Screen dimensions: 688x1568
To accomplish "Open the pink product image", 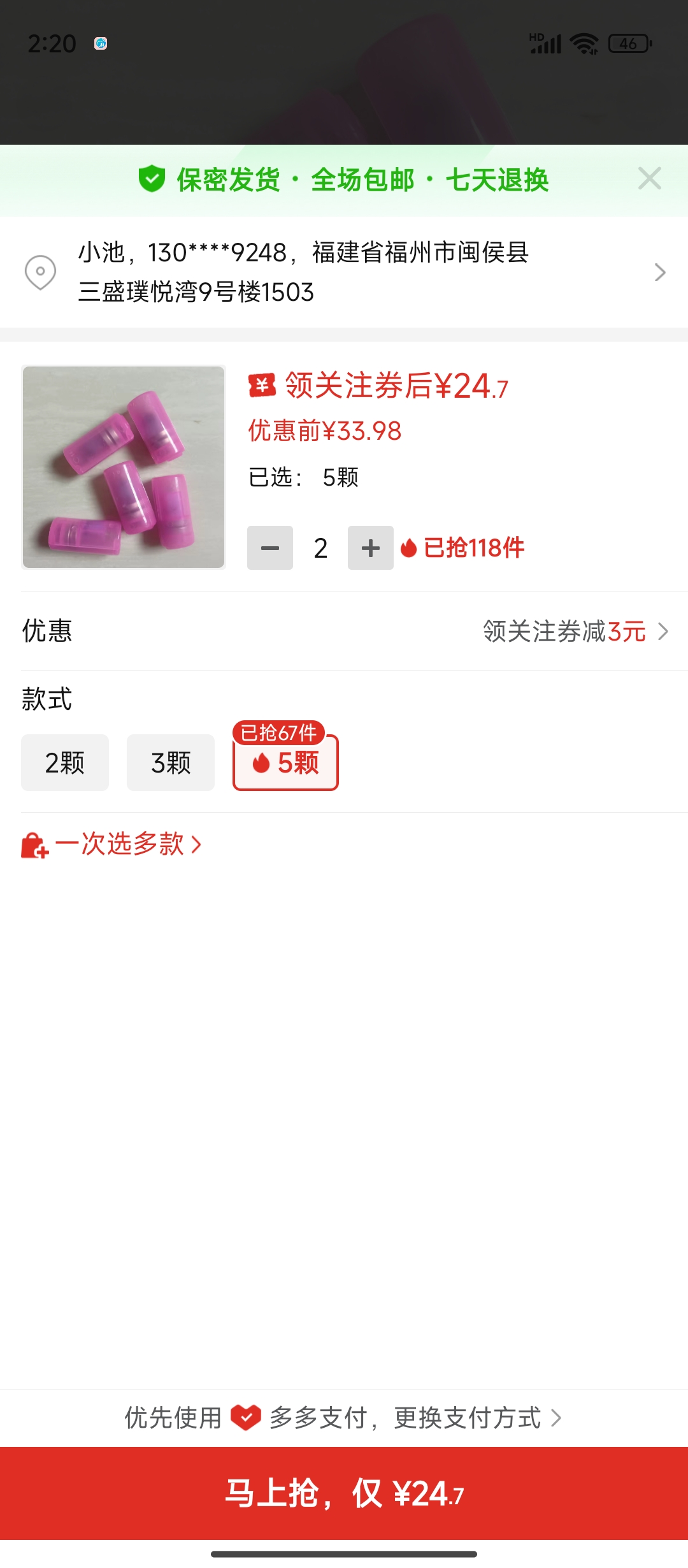I will tap(124, 467).
